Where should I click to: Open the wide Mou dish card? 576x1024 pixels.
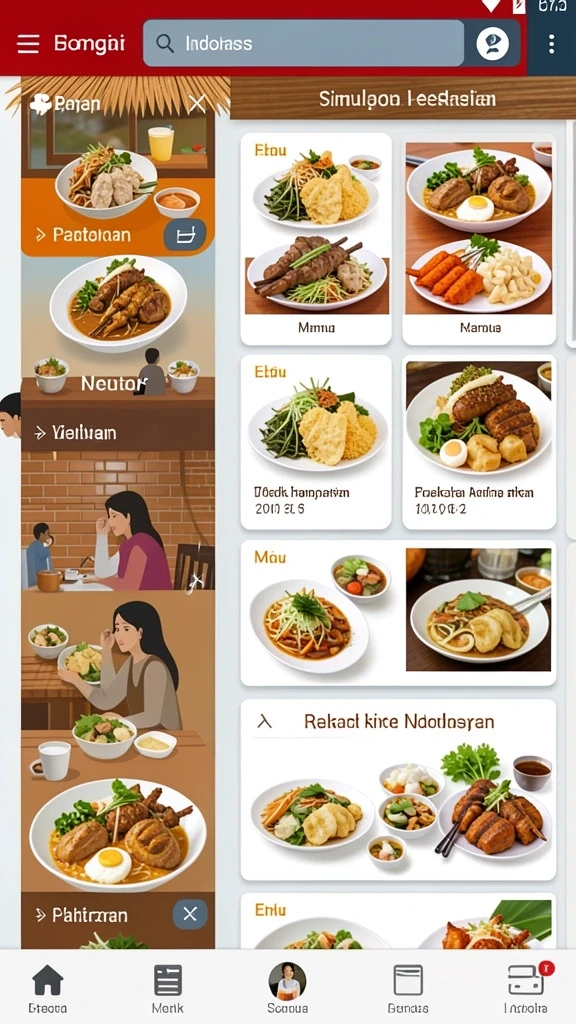[x=398, y=613]
